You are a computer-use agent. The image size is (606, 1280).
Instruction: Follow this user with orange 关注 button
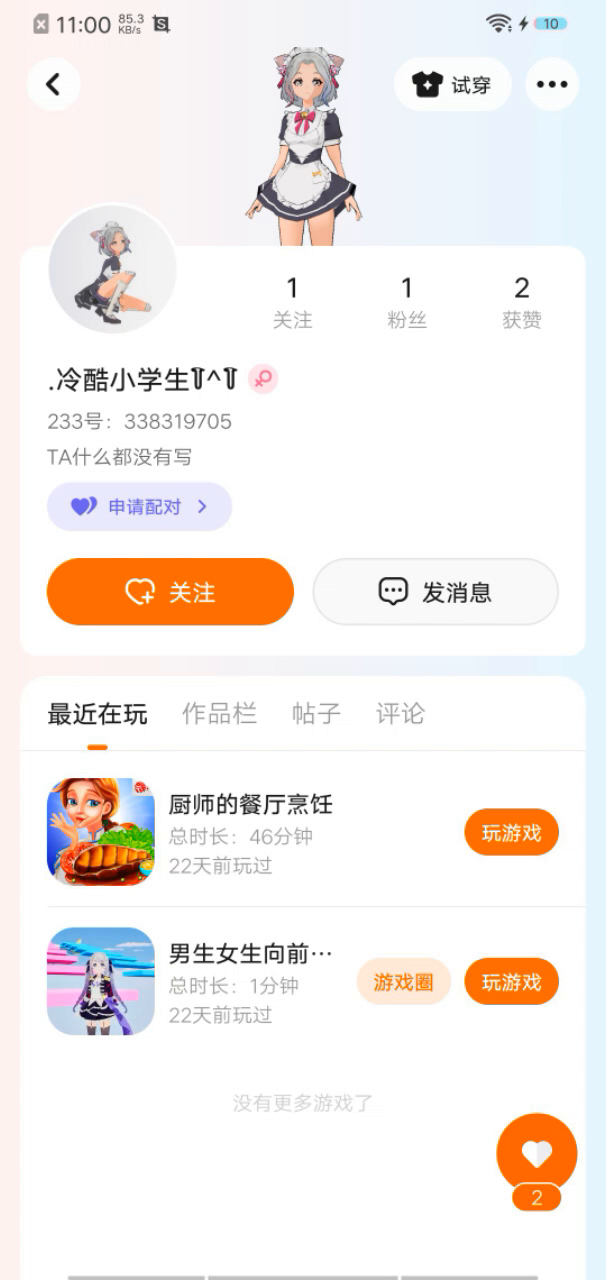tap(170, 592)
